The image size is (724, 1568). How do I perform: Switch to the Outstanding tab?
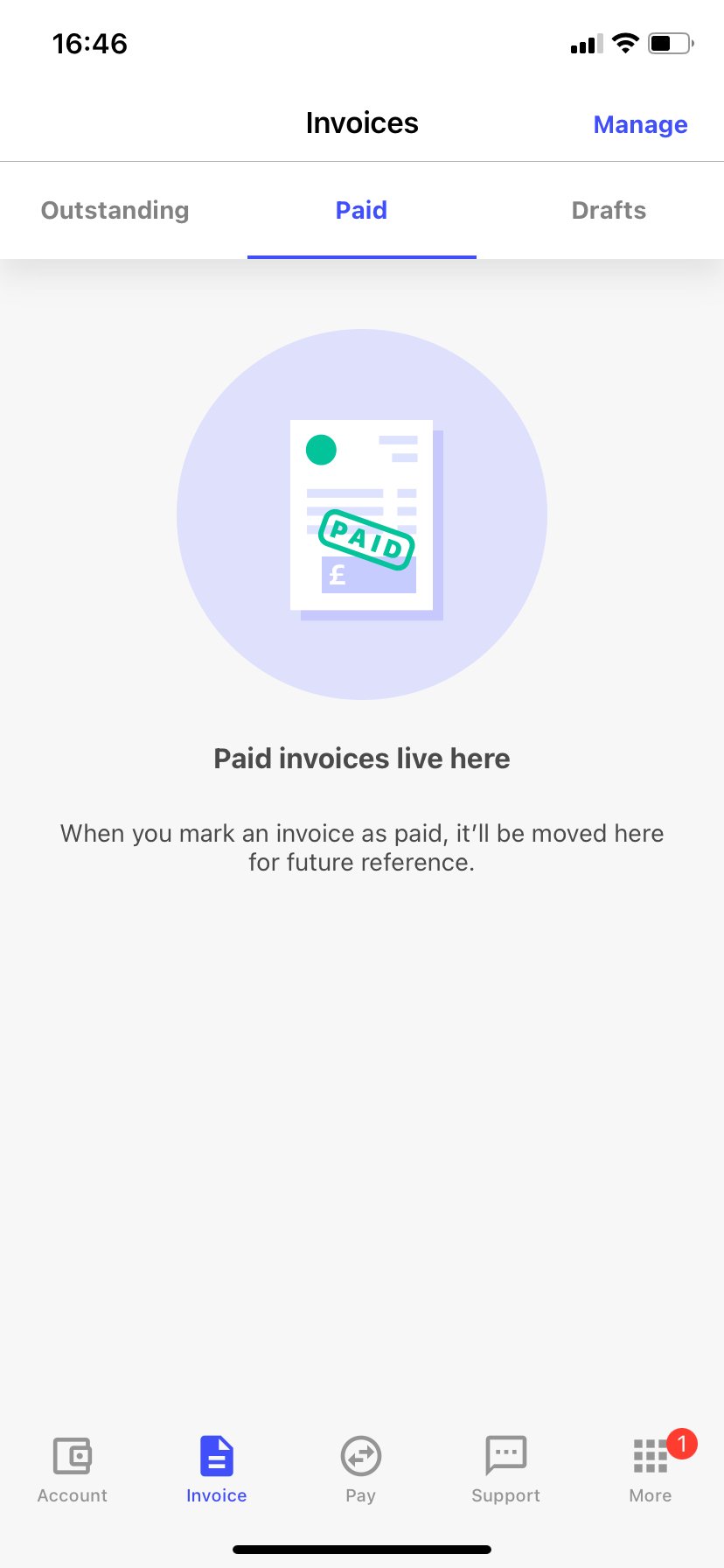[115, 210]
